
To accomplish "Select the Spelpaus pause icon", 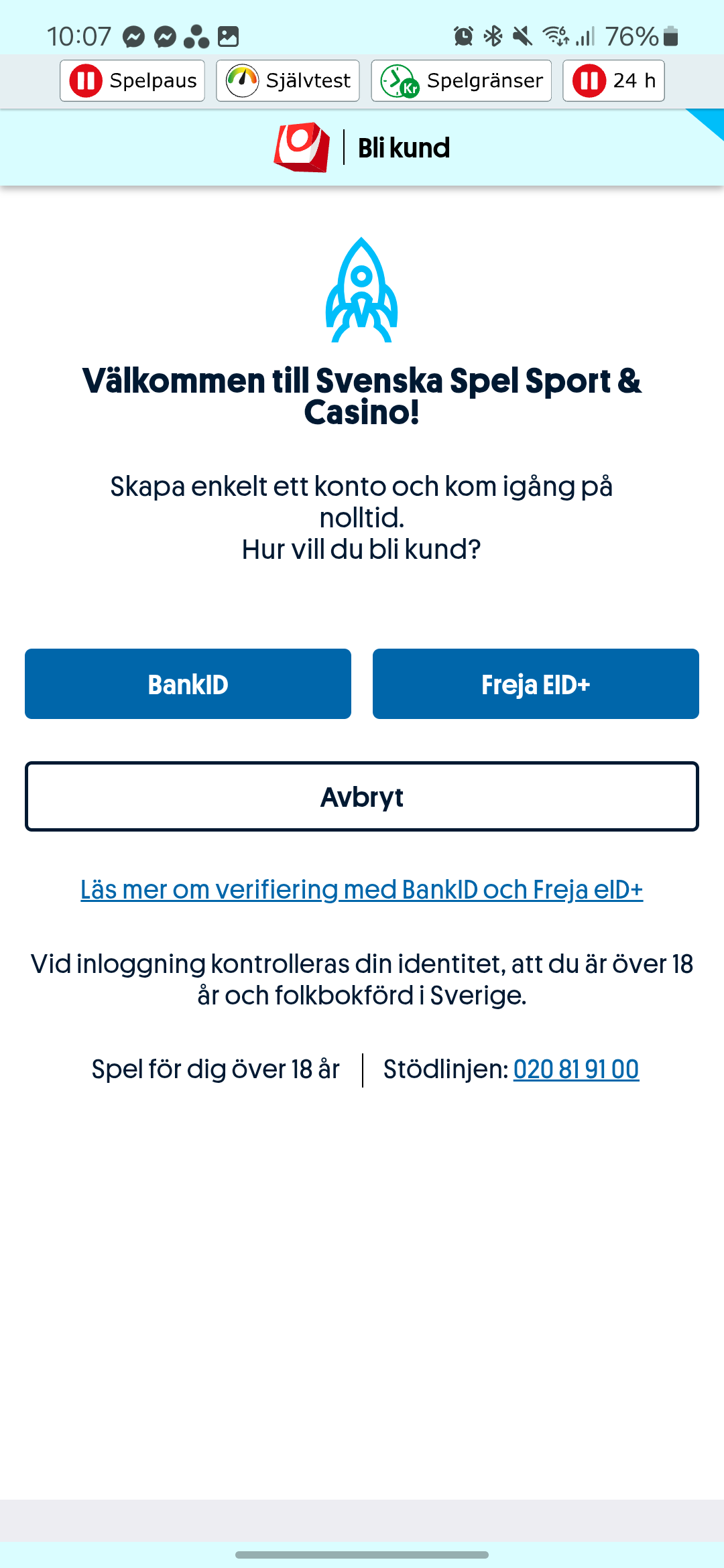I will pyautogui.click(x=84, y=80).
